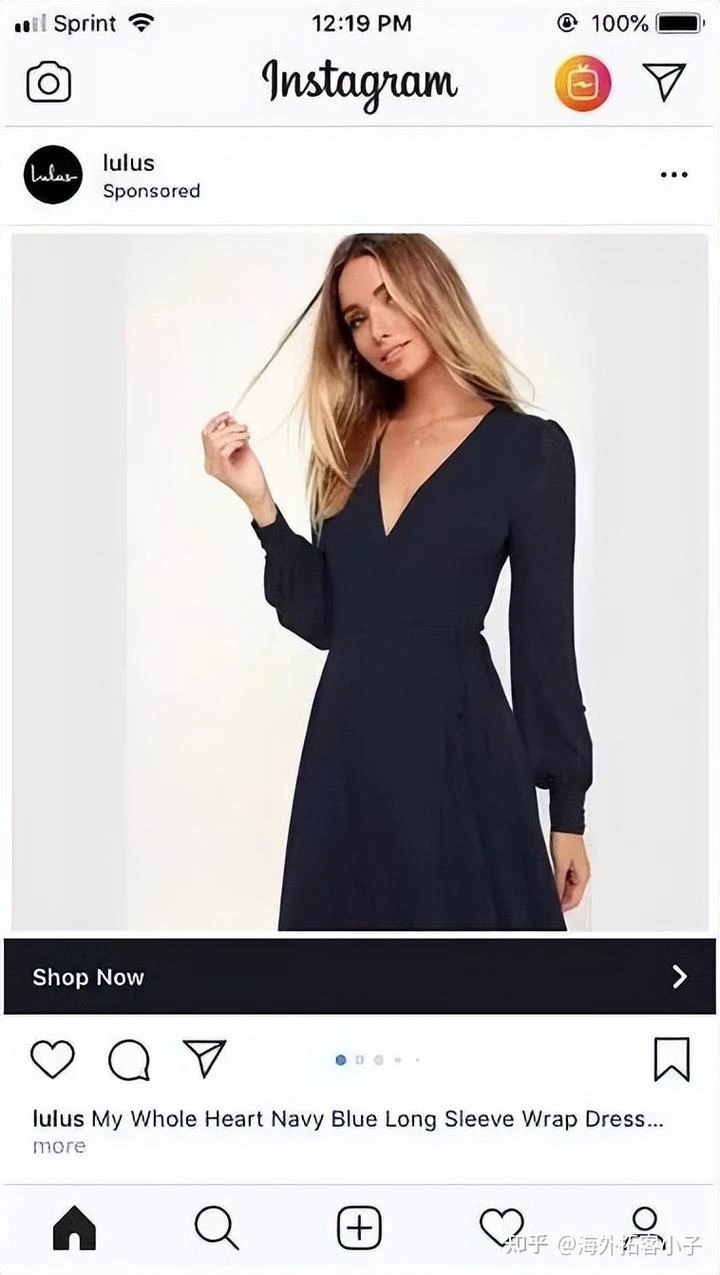Open the camera icon
720x1275 pixels.
49,82
